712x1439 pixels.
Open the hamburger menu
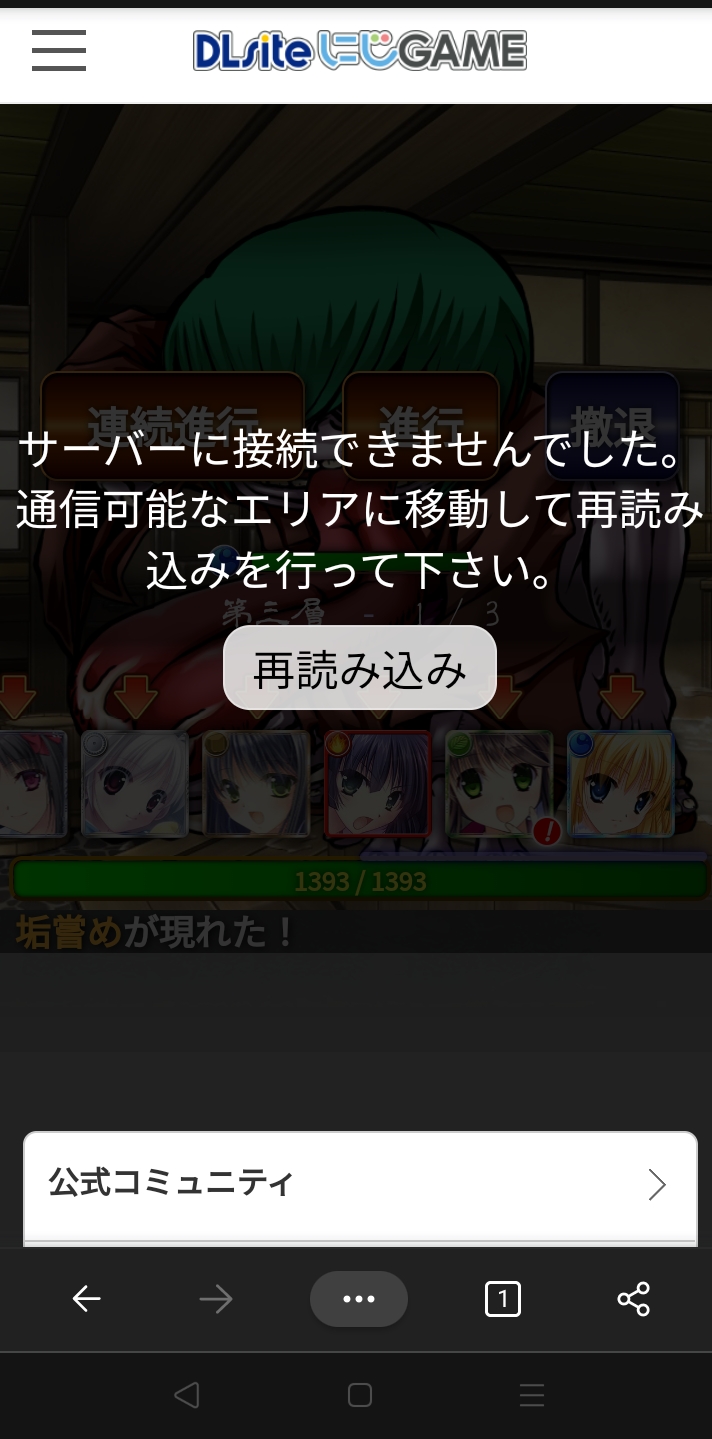point(59,50)
